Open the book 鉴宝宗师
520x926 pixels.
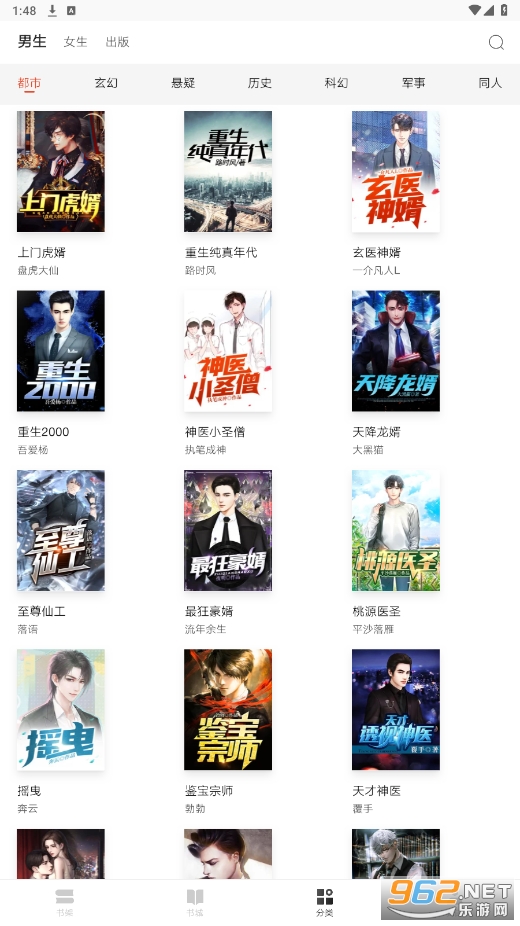point(228,710)
